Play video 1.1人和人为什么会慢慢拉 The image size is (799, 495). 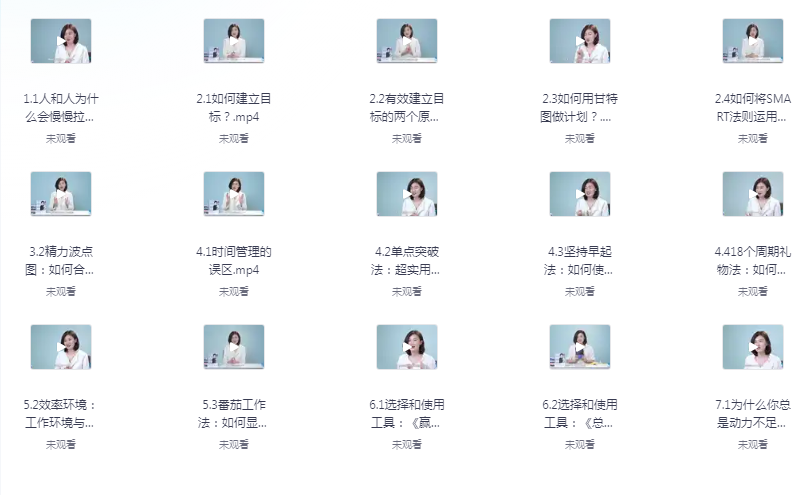pos(60,42)
